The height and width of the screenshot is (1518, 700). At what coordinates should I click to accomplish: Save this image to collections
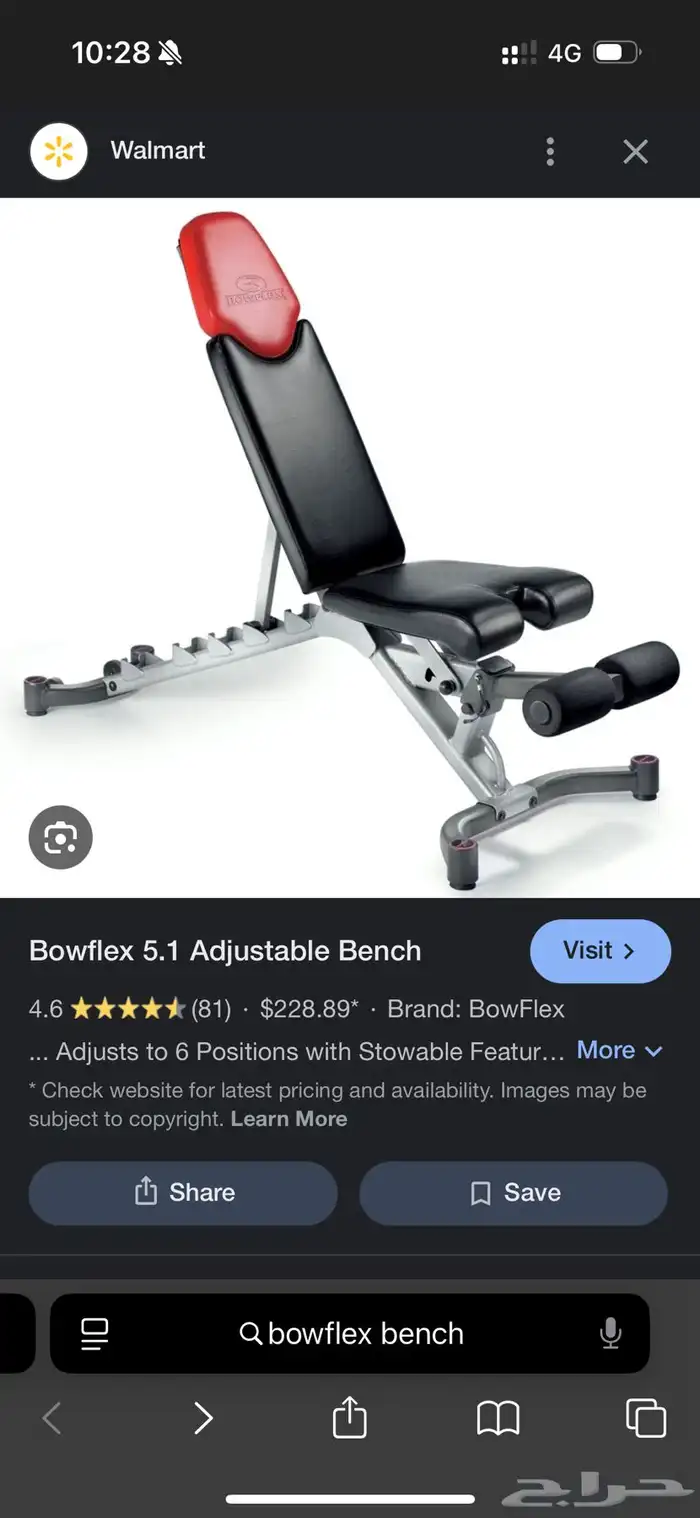(x=513, y=1193)
